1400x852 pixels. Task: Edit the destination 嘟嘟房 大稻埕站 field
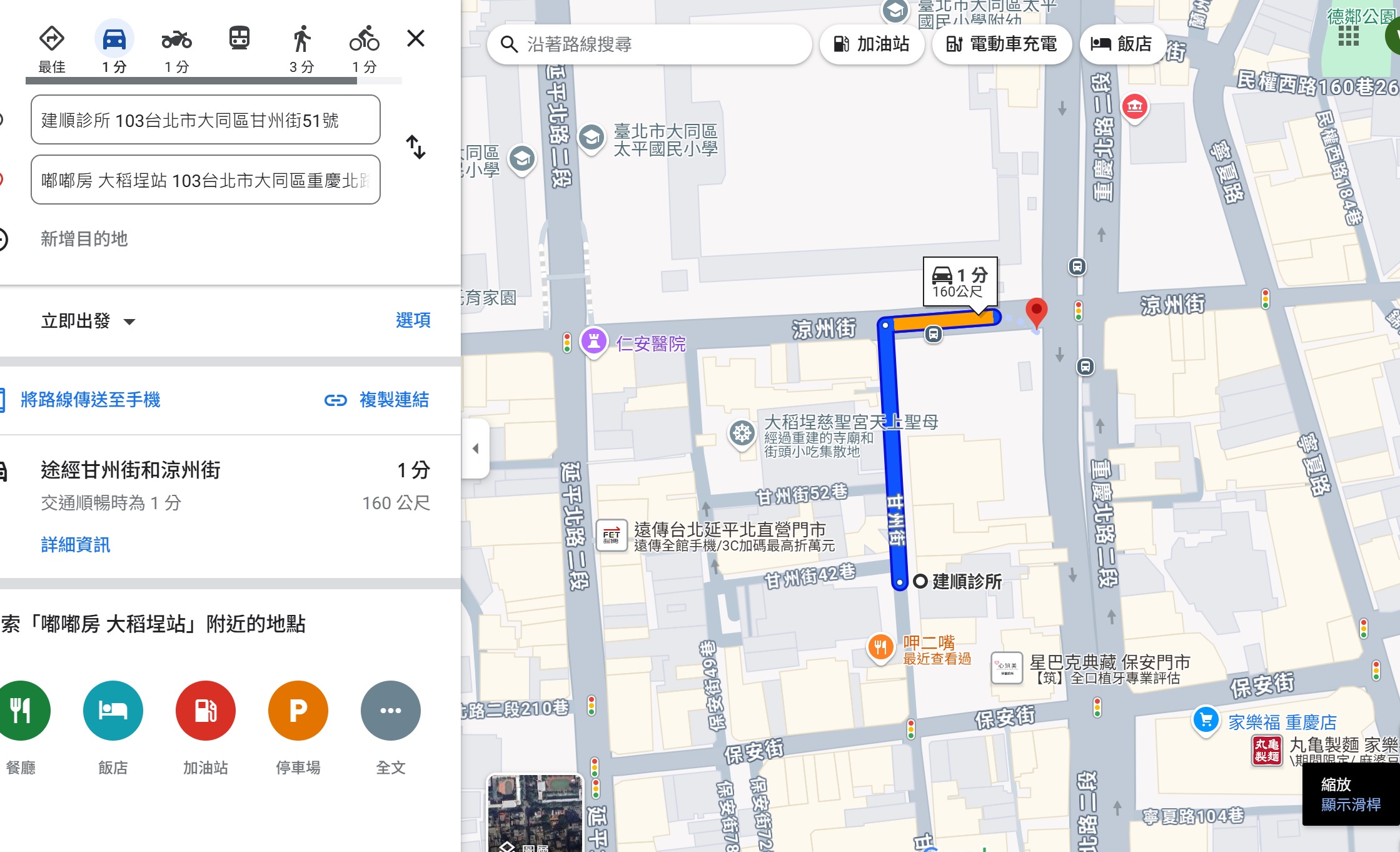click(x=205, y=180)
